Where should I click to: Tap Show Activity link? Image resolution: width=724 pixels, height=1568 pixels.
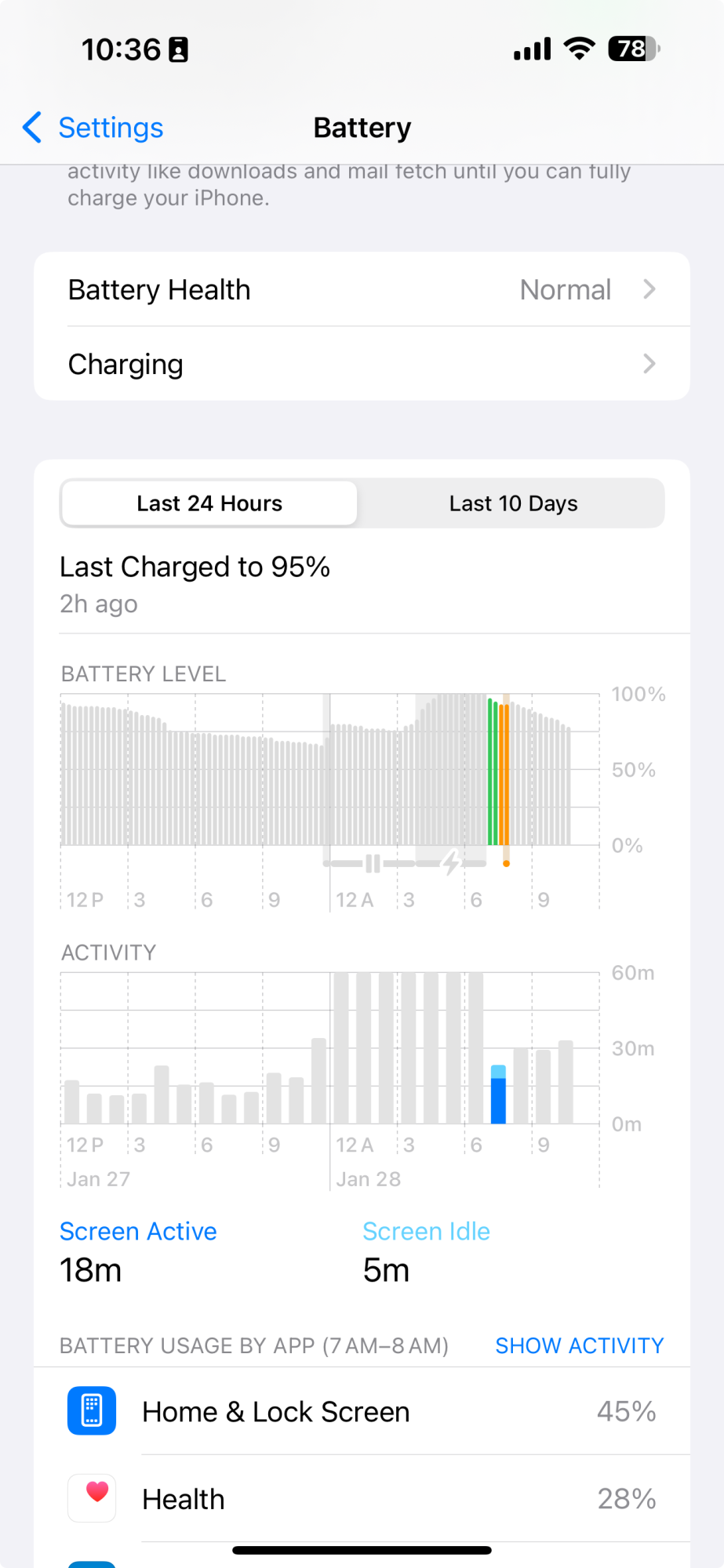(580, 1345)
